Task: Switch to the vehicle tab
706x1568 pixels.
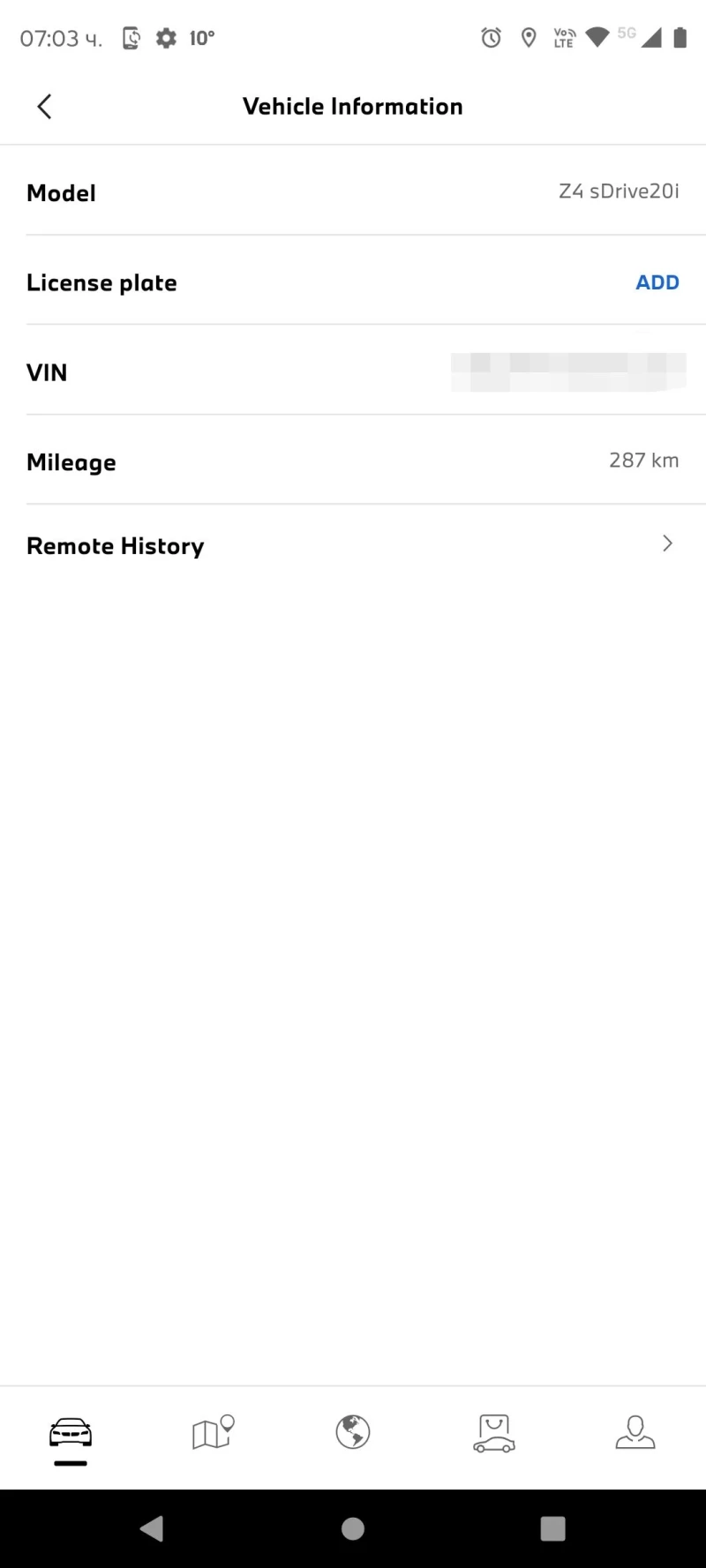Action: [71, 1433]
